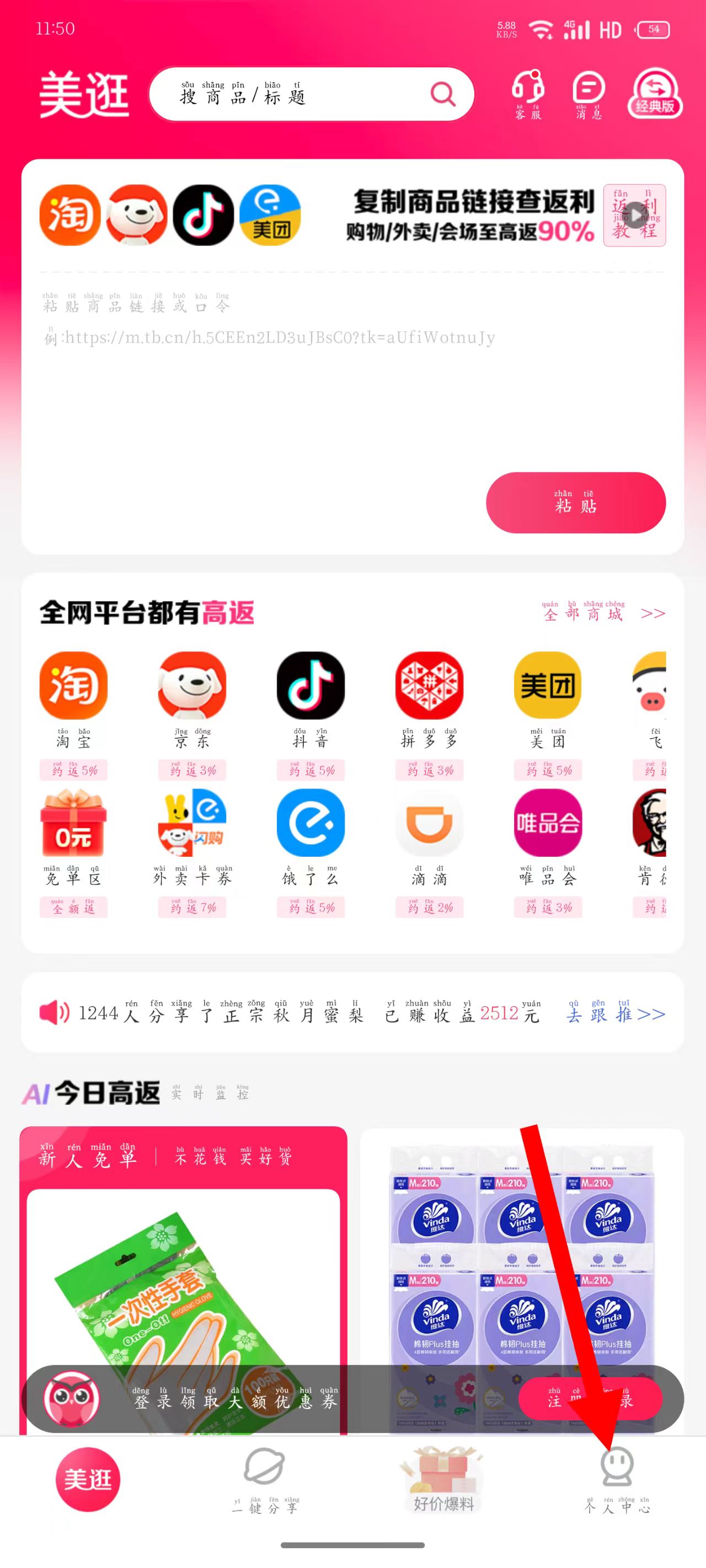706x1568 pixels.
Task: Select the 京东 platform
Action: coord(192,700)
